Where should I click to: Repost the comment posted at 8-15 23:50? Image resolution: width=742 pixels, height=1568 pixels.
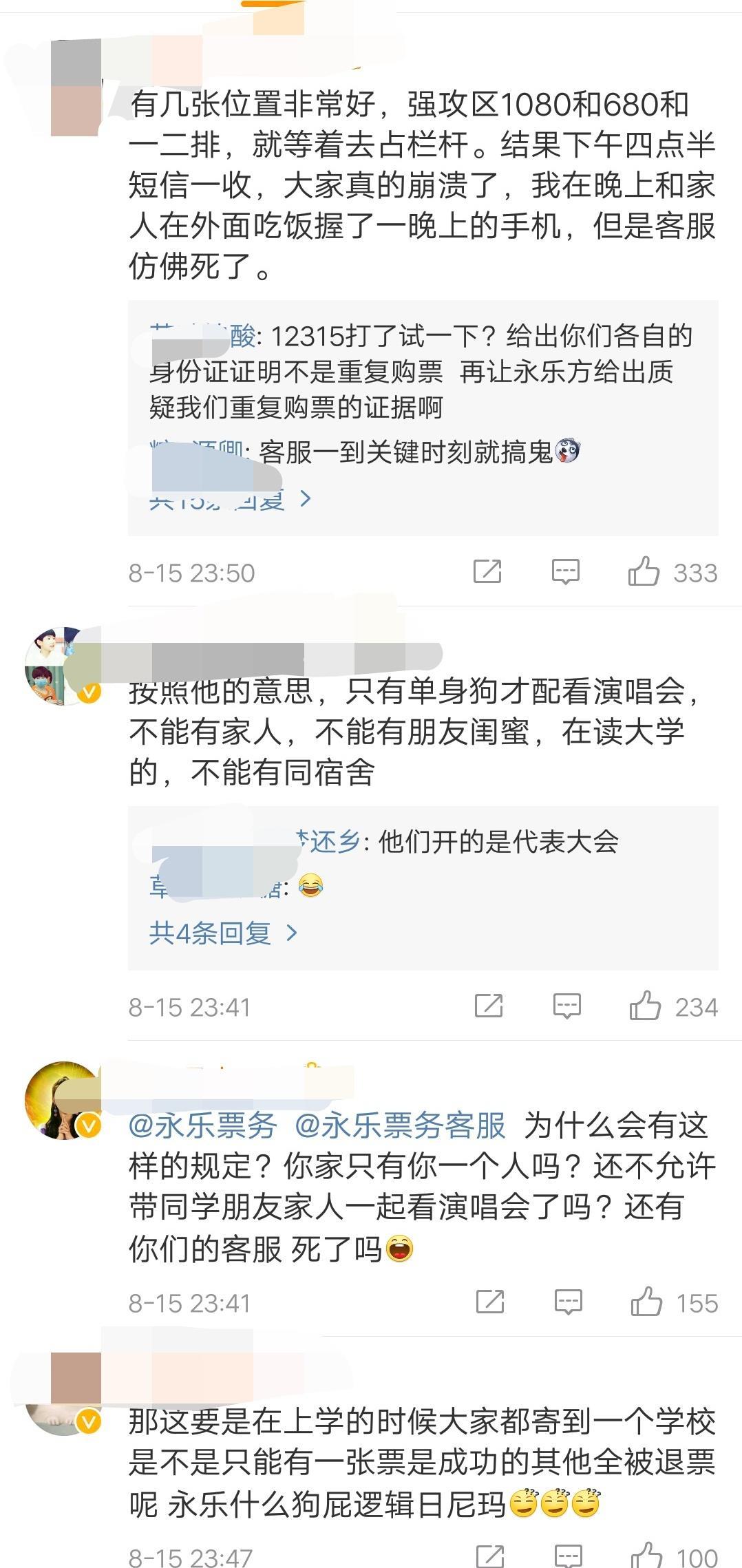coord(487,572)
